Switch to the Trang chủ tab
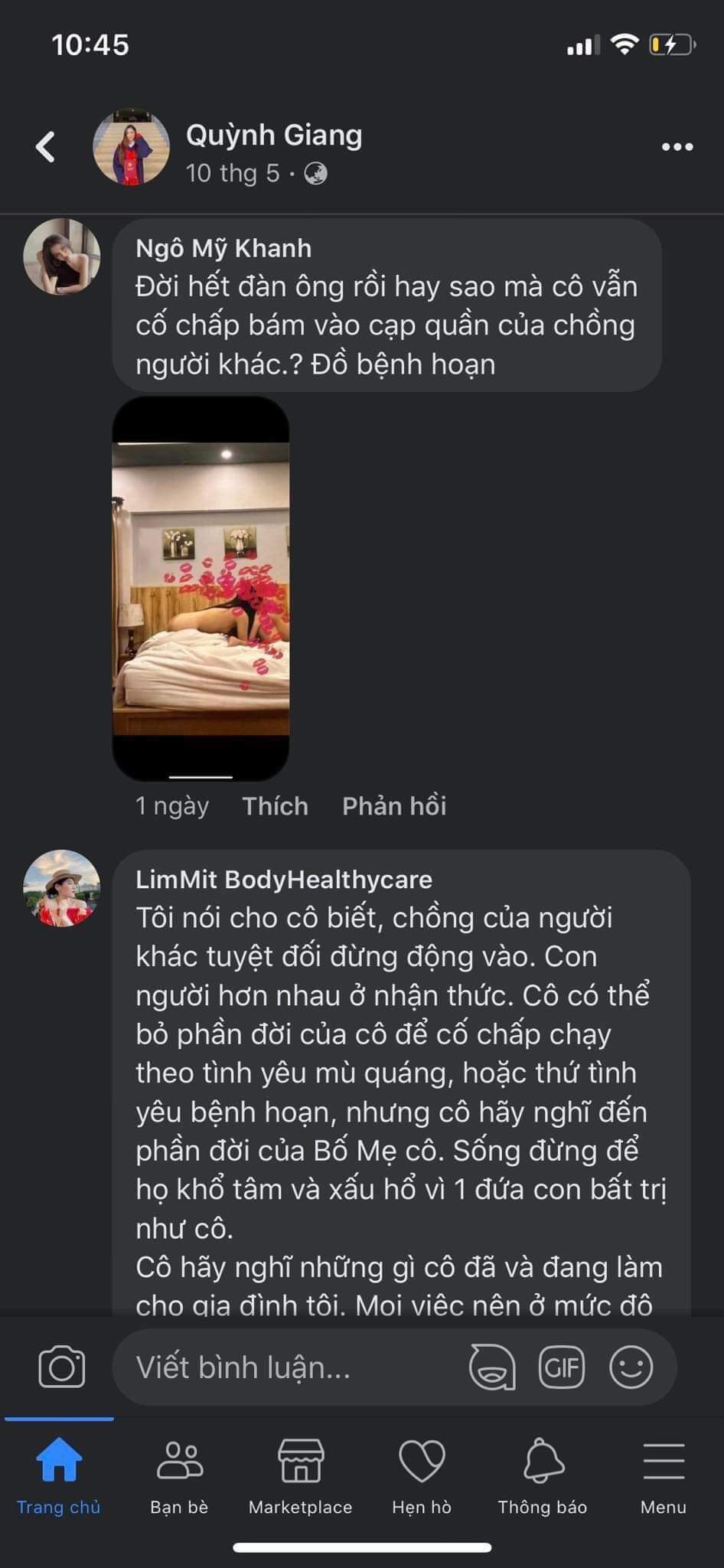The height and width of the screenshot is (1568, 724). (x=59, y=1475)
